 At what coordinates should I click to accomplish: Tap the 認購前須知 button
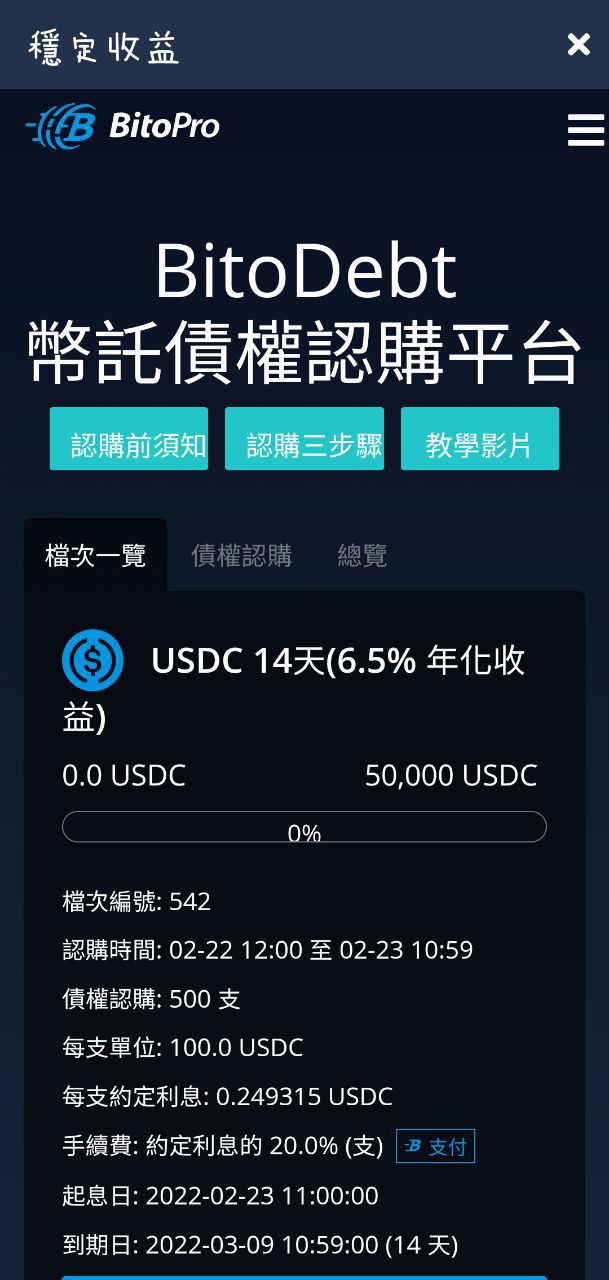click(129, 439)
